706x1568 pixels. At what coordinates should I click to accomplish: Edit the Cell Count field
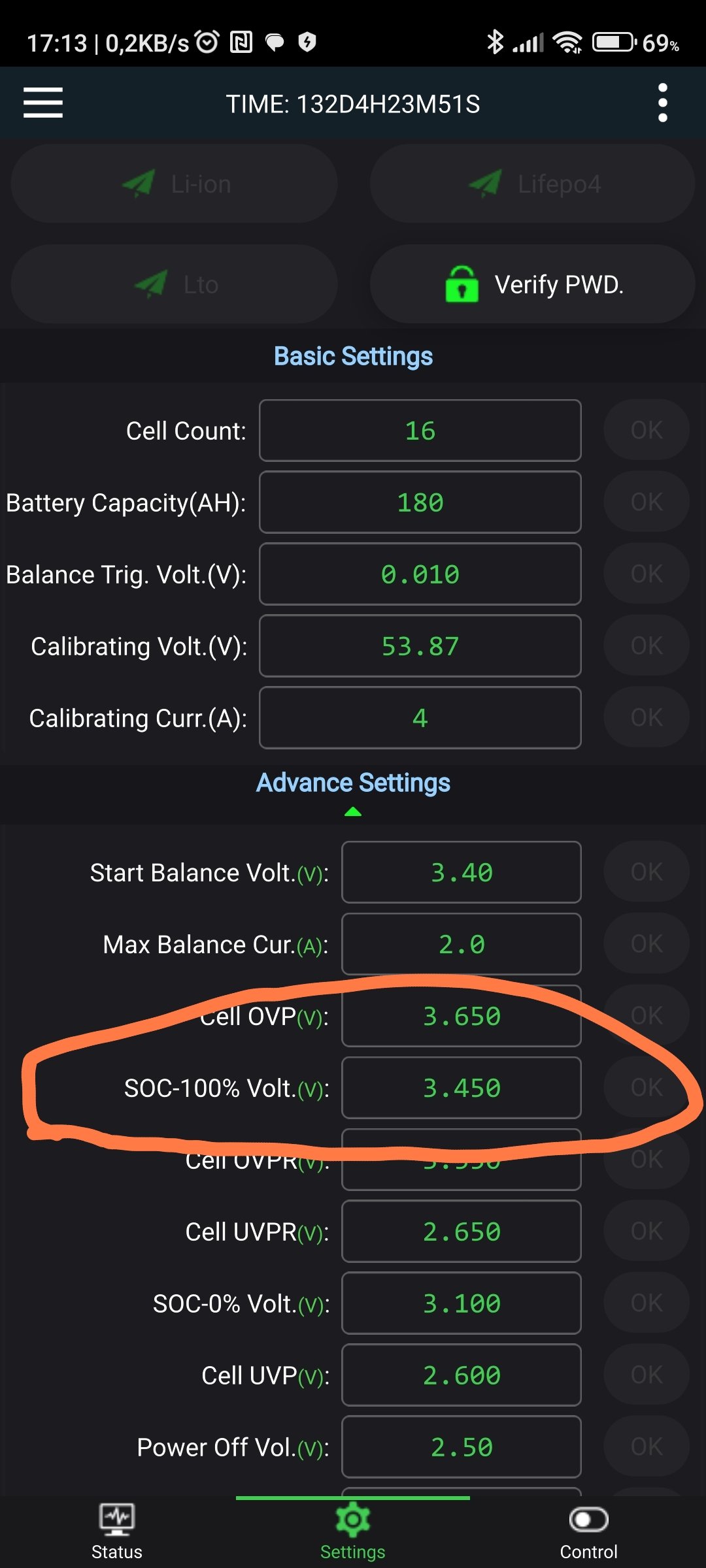(420, 431)
